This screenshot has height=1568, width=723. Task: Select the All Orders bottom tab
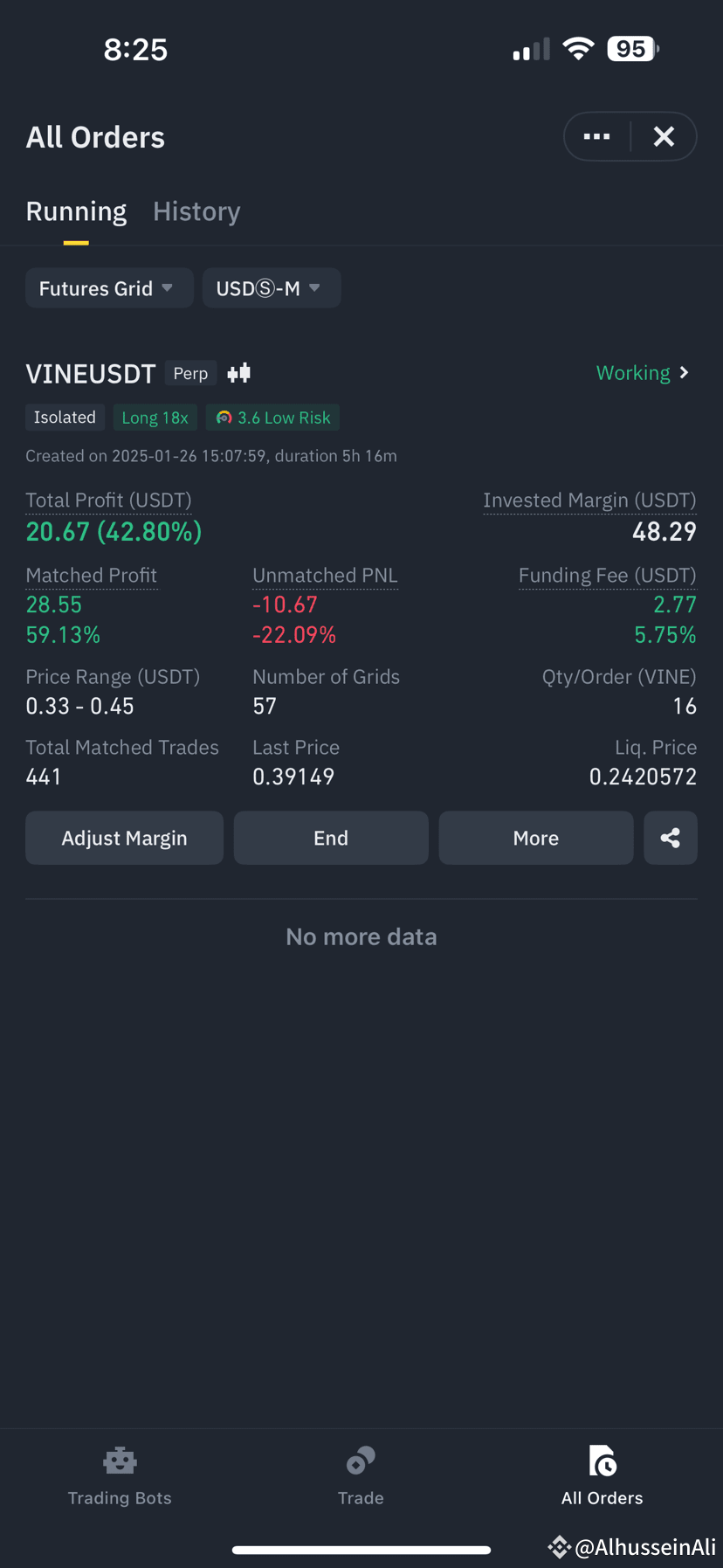tap(602, 1475)
